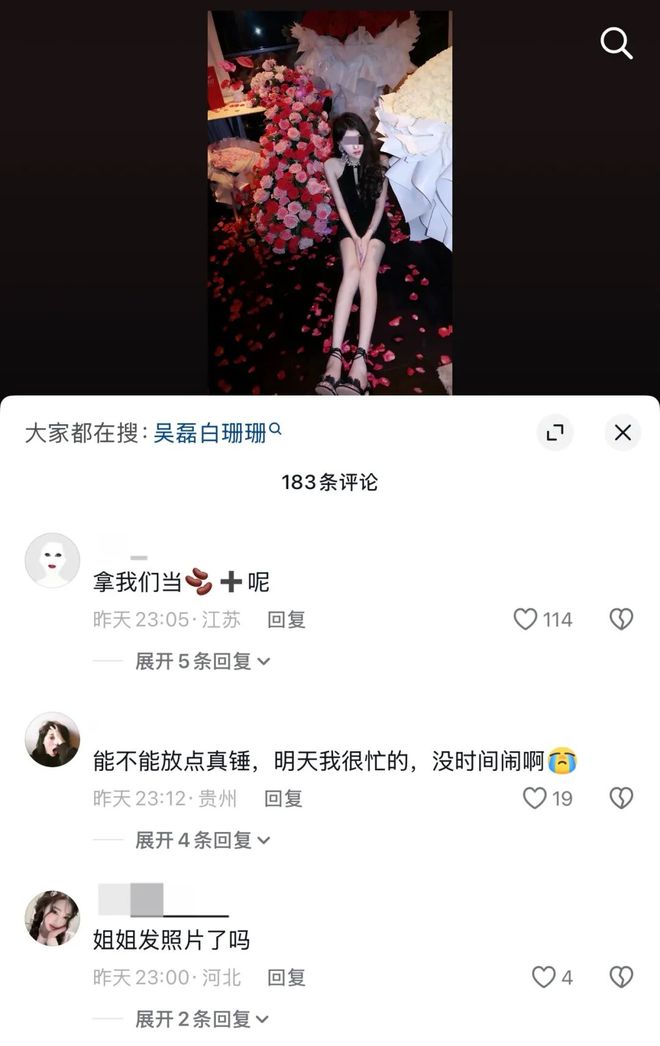660x1046 pixels.
Task: Like the comment 能不能放点真锤
Action: [x=535, y=798]
